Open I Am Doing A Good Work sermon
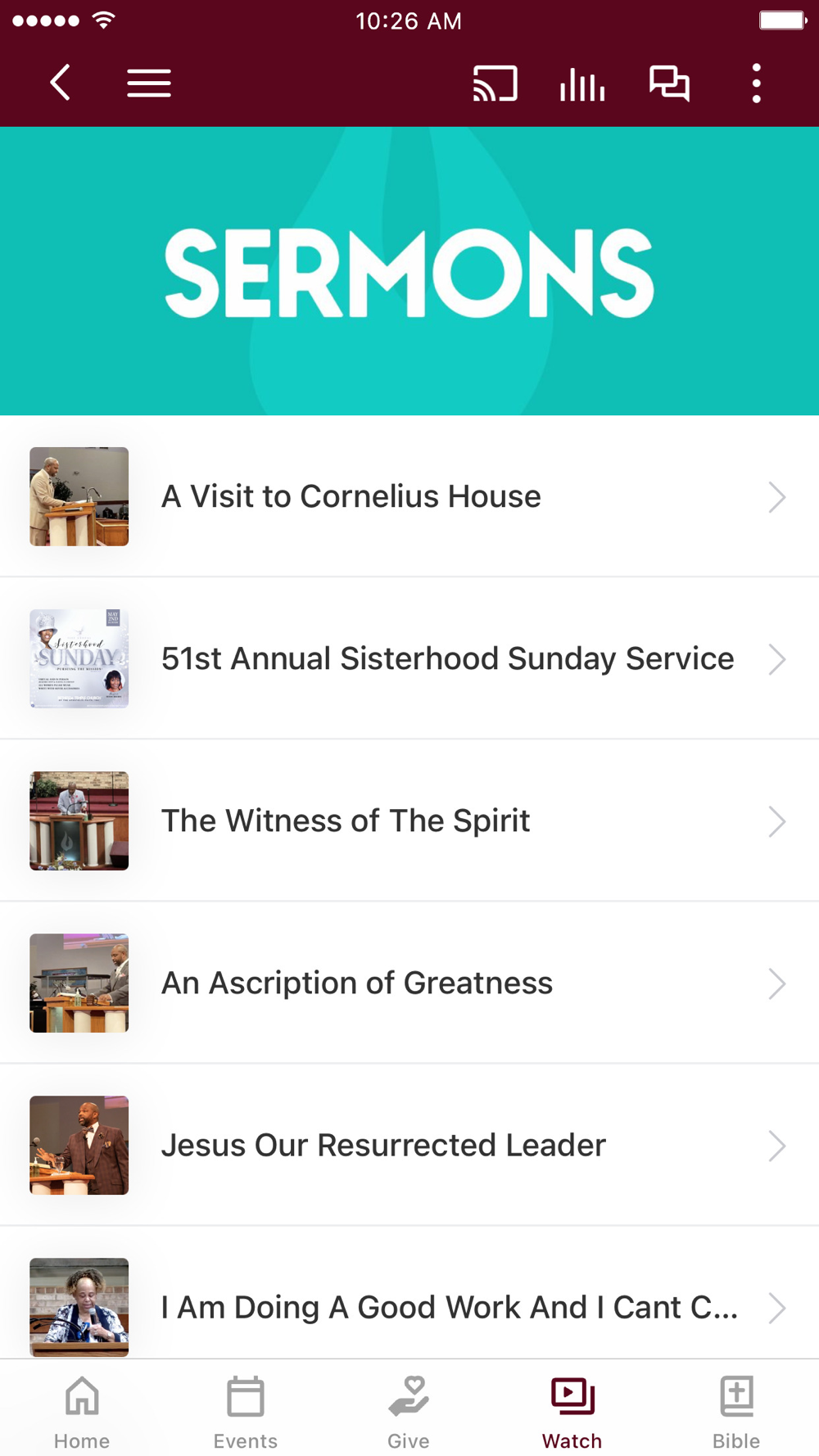819x1456 pixels. (409, 1293)
